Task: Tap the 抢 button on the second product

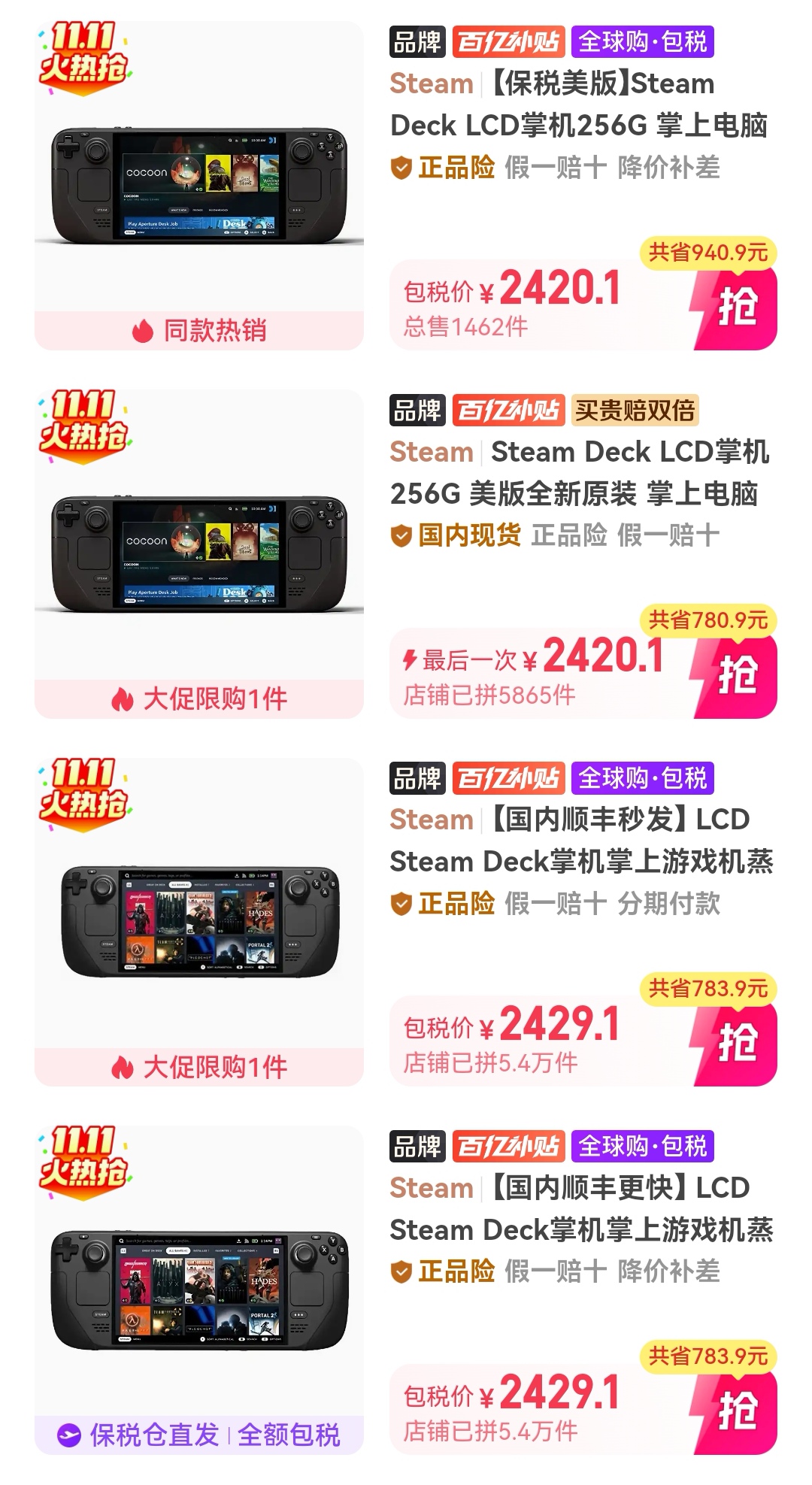Action: [737, 673]
